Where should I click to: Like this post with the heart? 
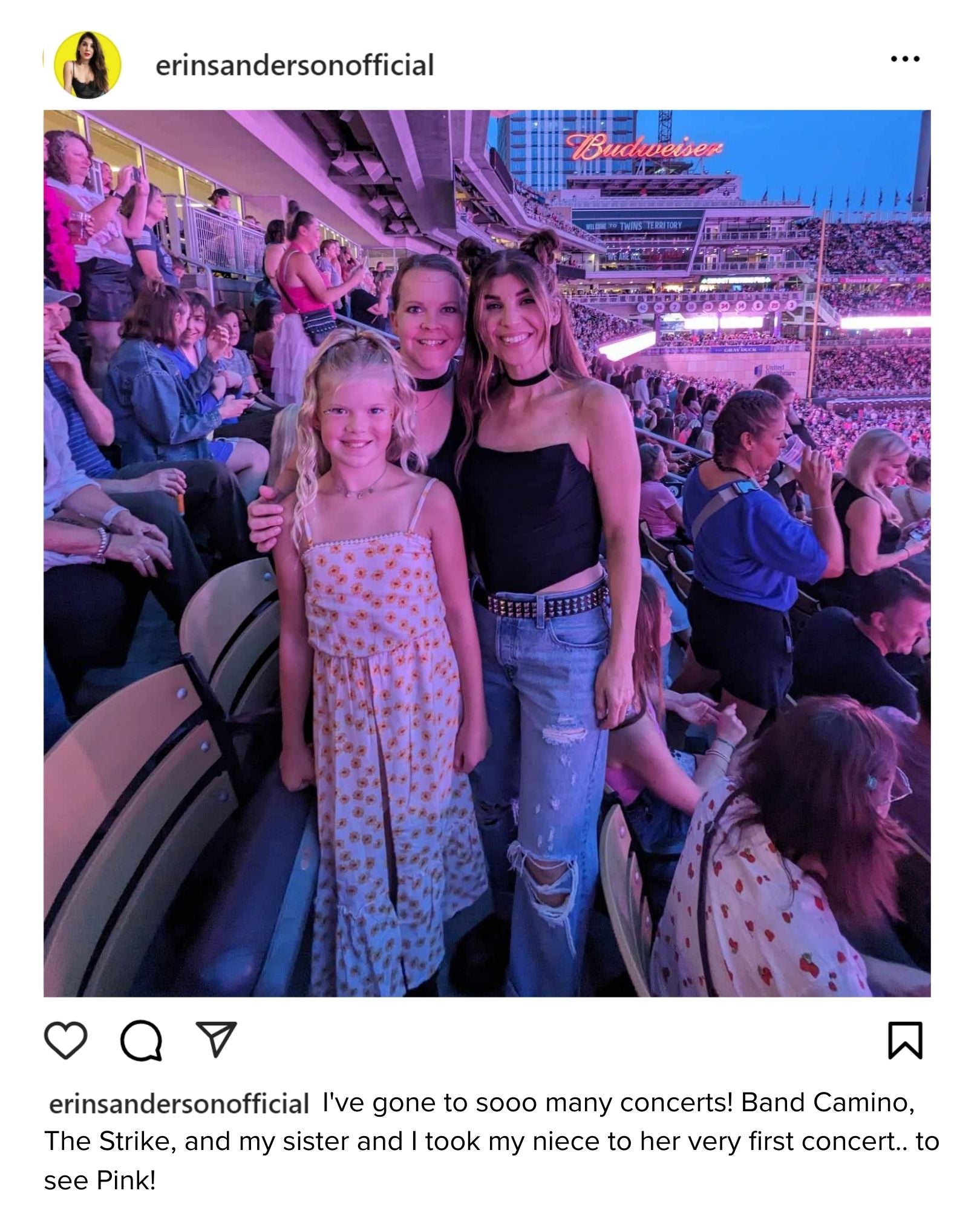pyautogui.click(x=66, y=1040)
